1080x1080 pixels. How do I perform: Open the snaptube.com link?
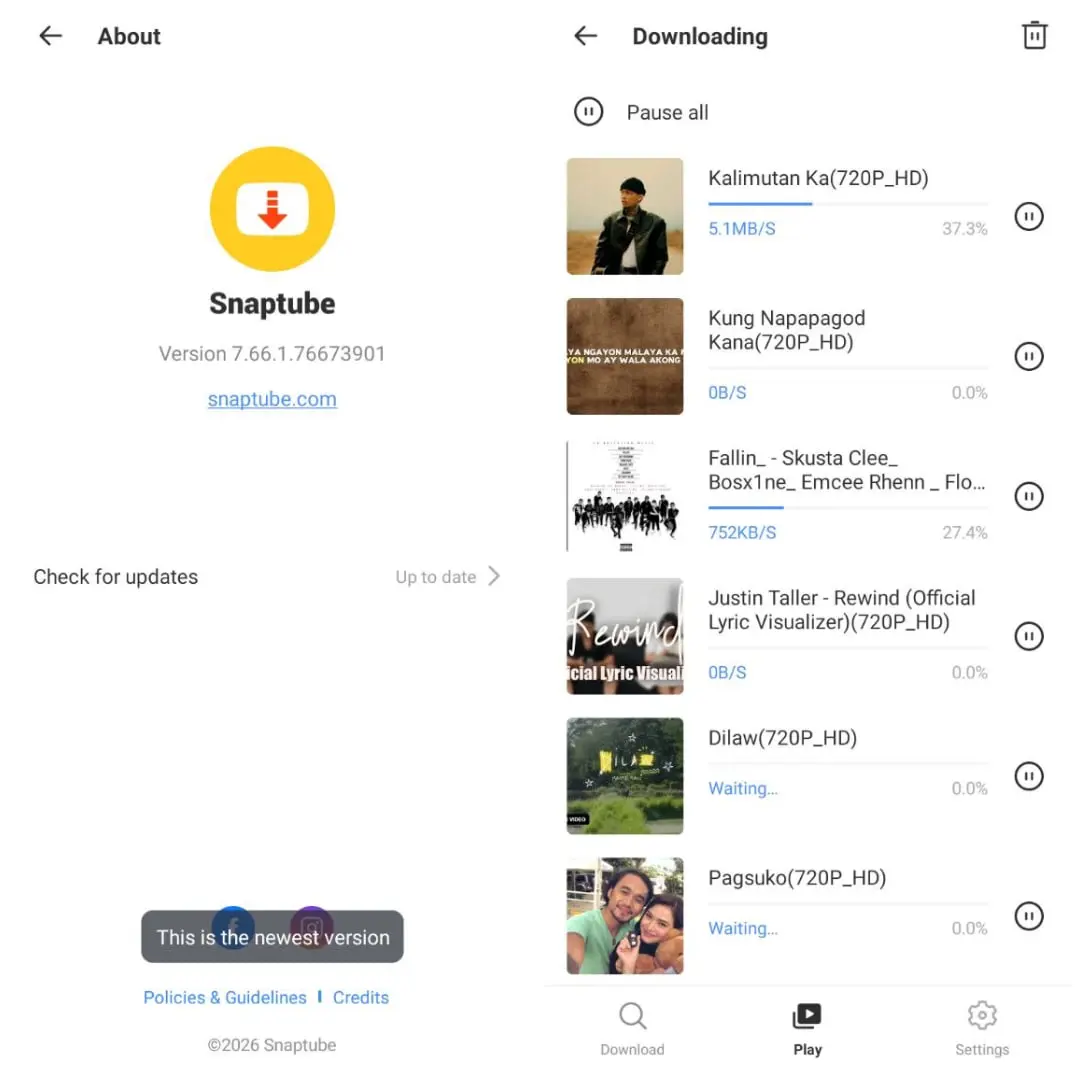pos(272,399)
